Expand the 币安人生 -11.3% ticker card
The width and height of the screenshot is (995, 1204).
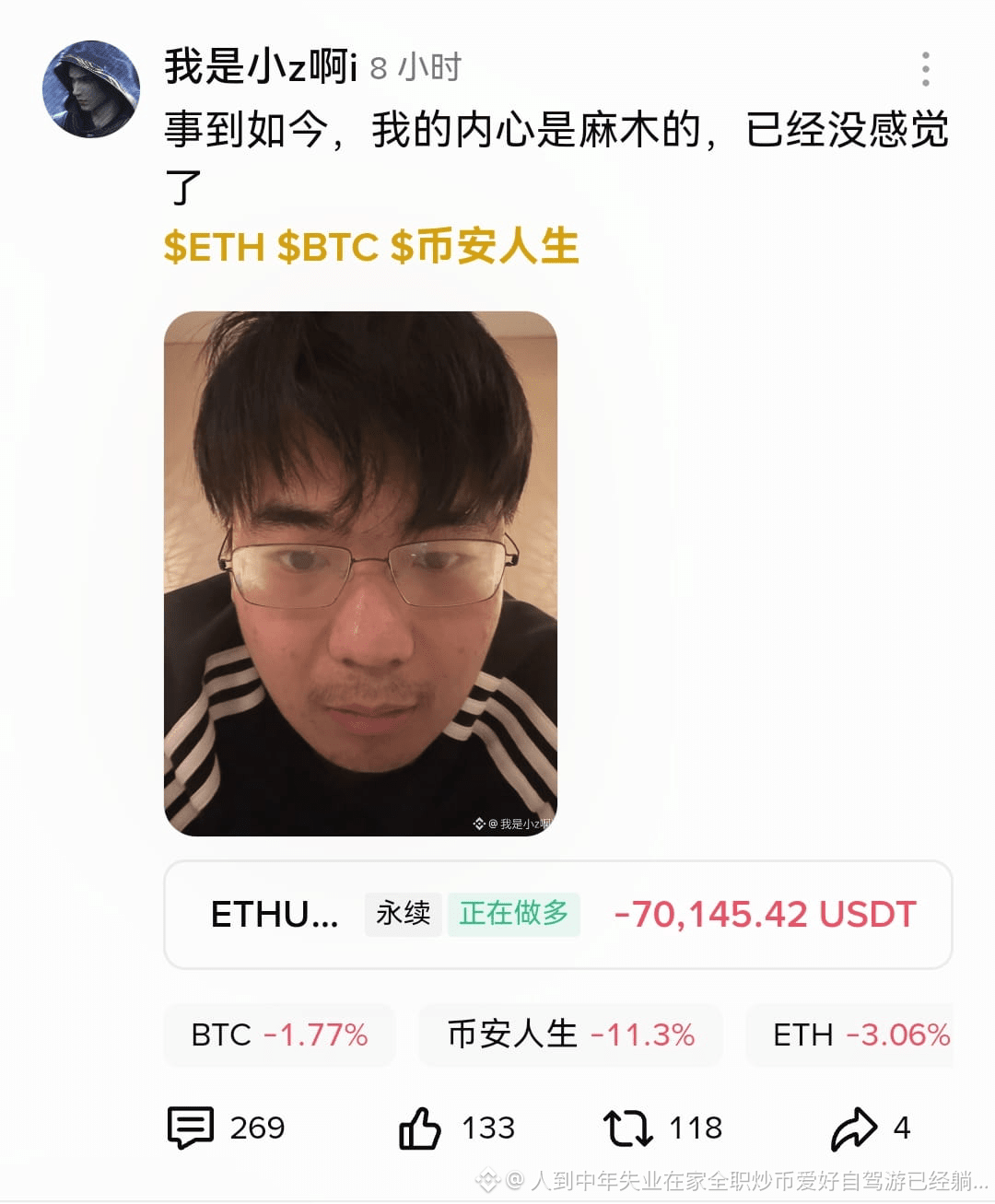570,1035
